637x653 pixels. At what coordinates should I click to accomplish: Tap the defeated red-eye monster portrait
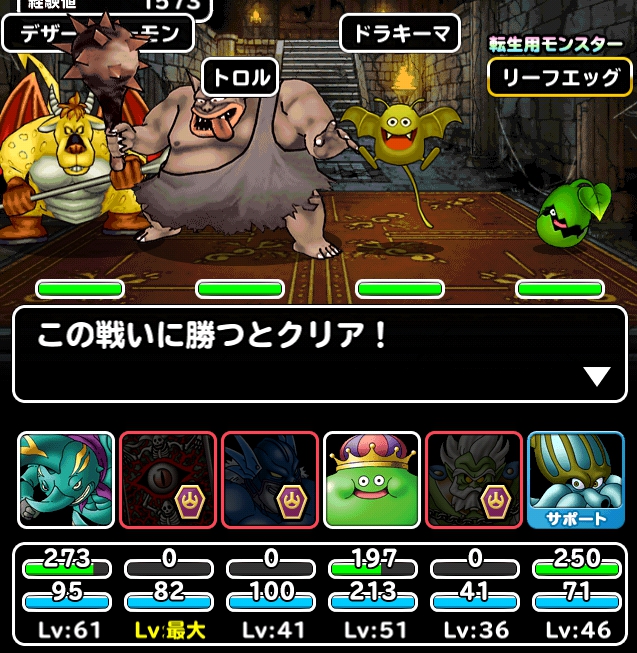pos(168,480)
